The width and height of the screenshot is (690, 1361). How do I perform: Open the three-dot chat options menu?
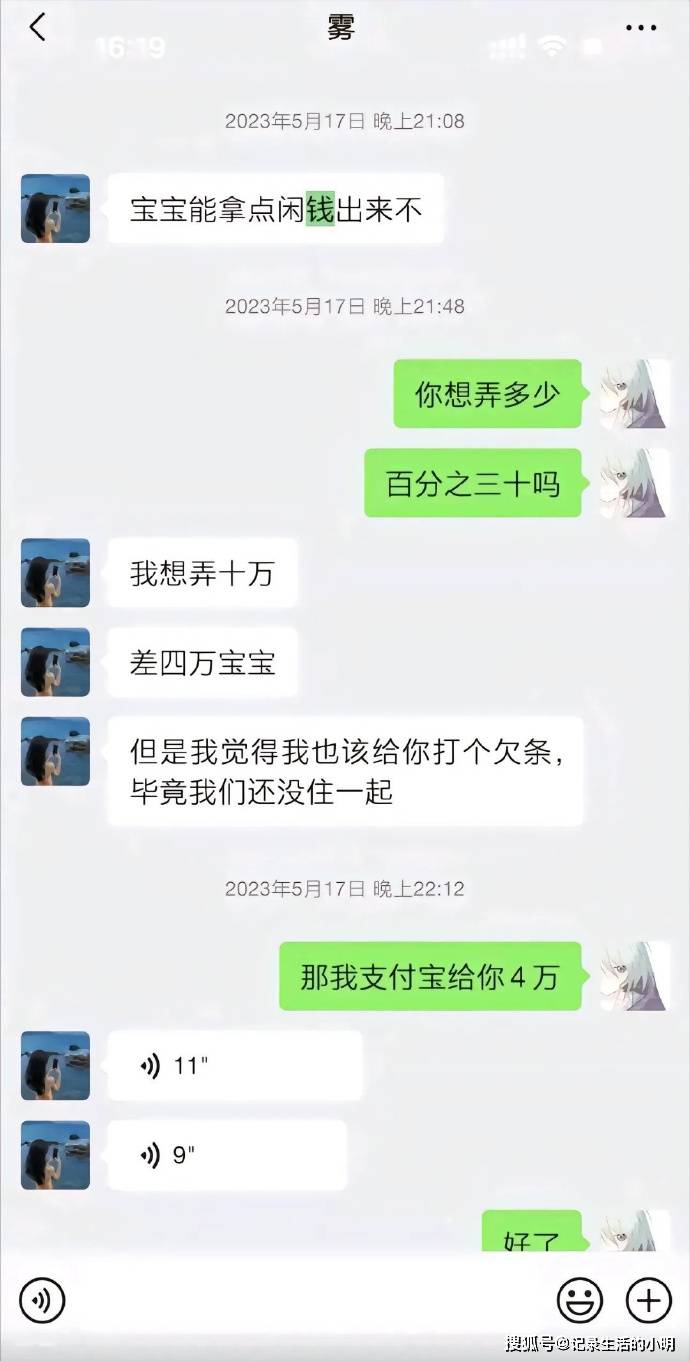coord(641,28)
